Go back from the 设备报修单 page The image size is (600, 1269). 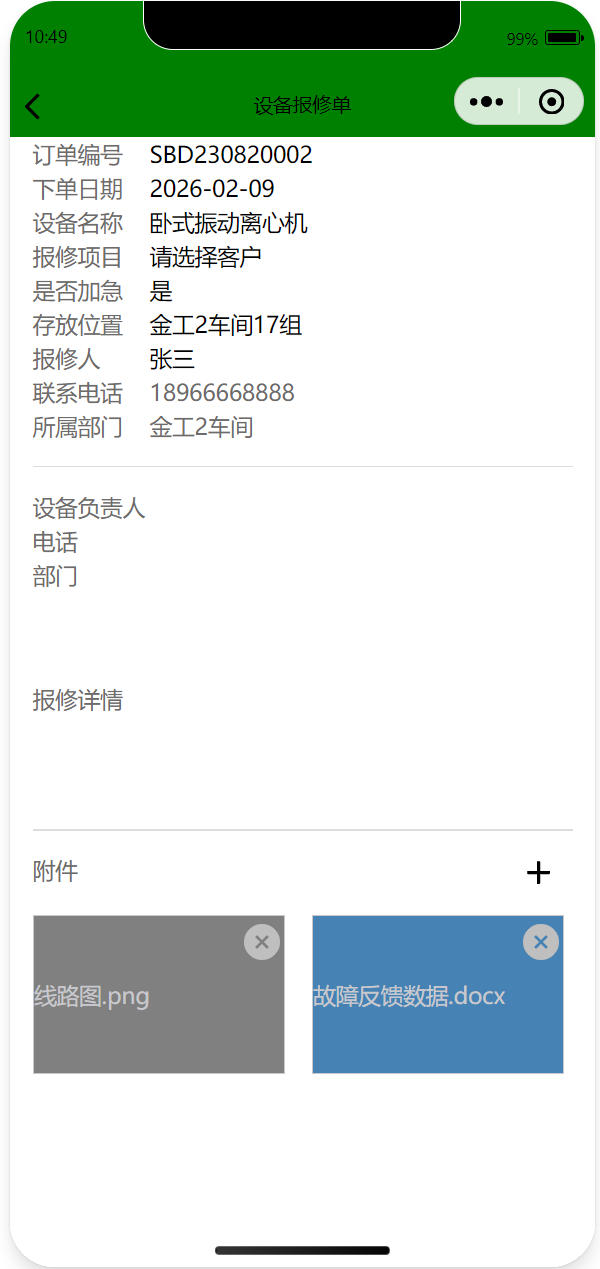tap(33, 106)
